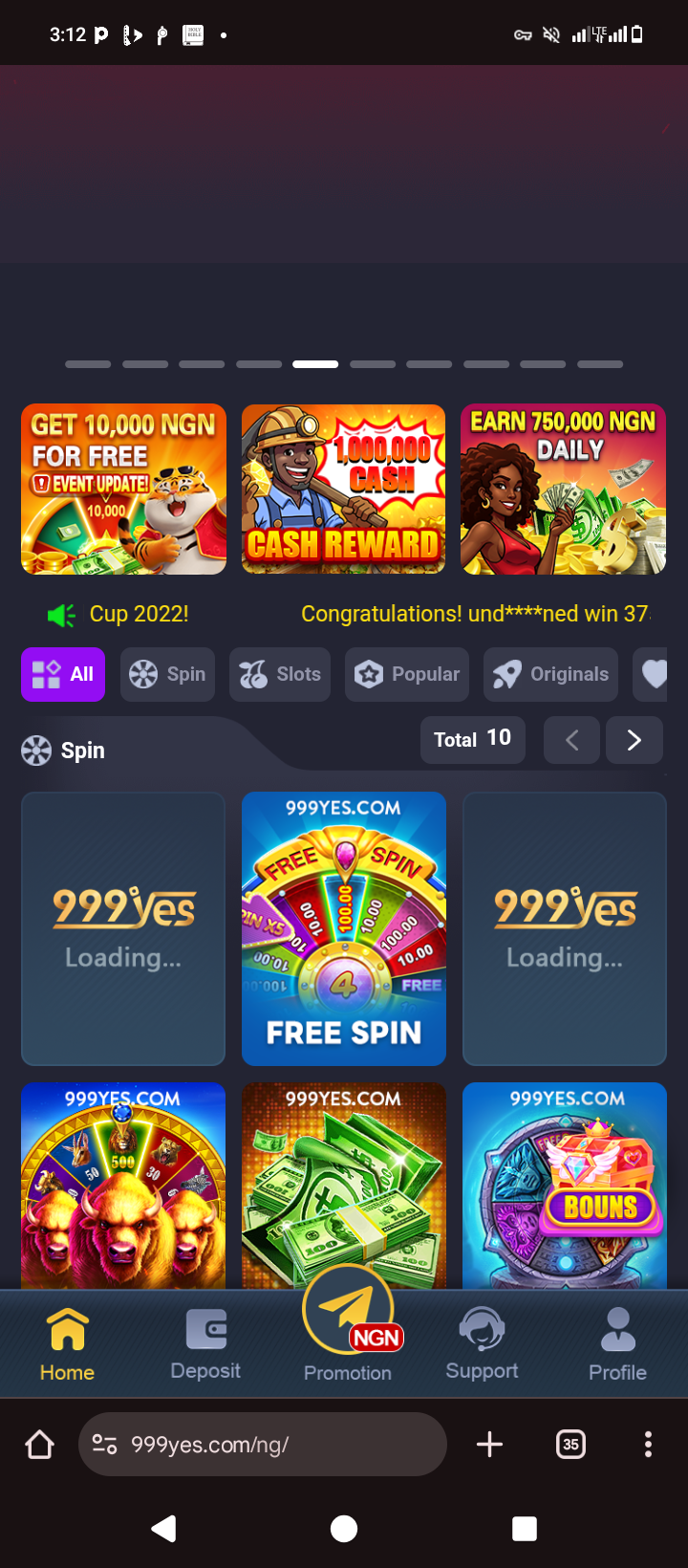The image size is (688, 1568).
Task: Open the Support tab
Action: pyautogui.click(x=482, y=1344)
